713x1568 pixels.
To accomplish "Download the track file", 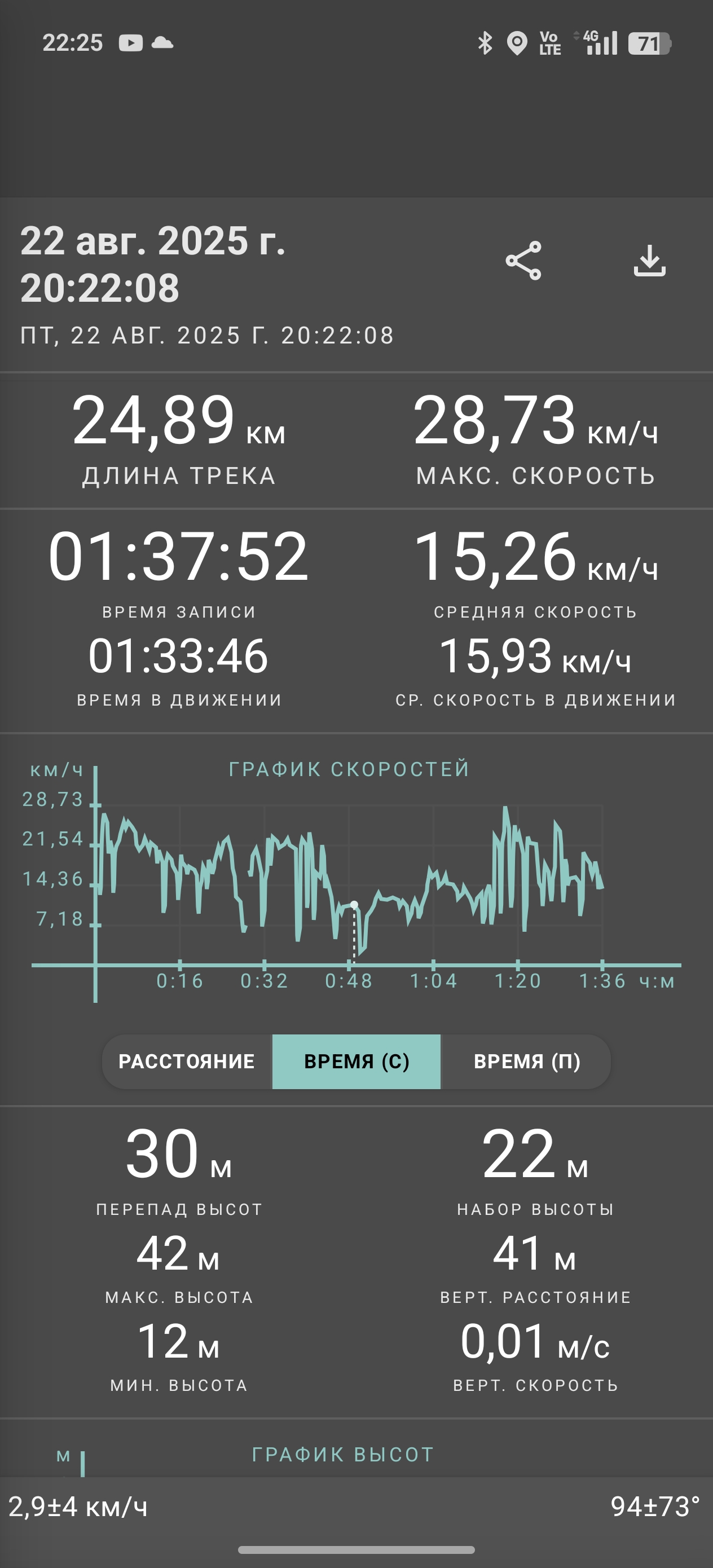I will coord(650,261).
